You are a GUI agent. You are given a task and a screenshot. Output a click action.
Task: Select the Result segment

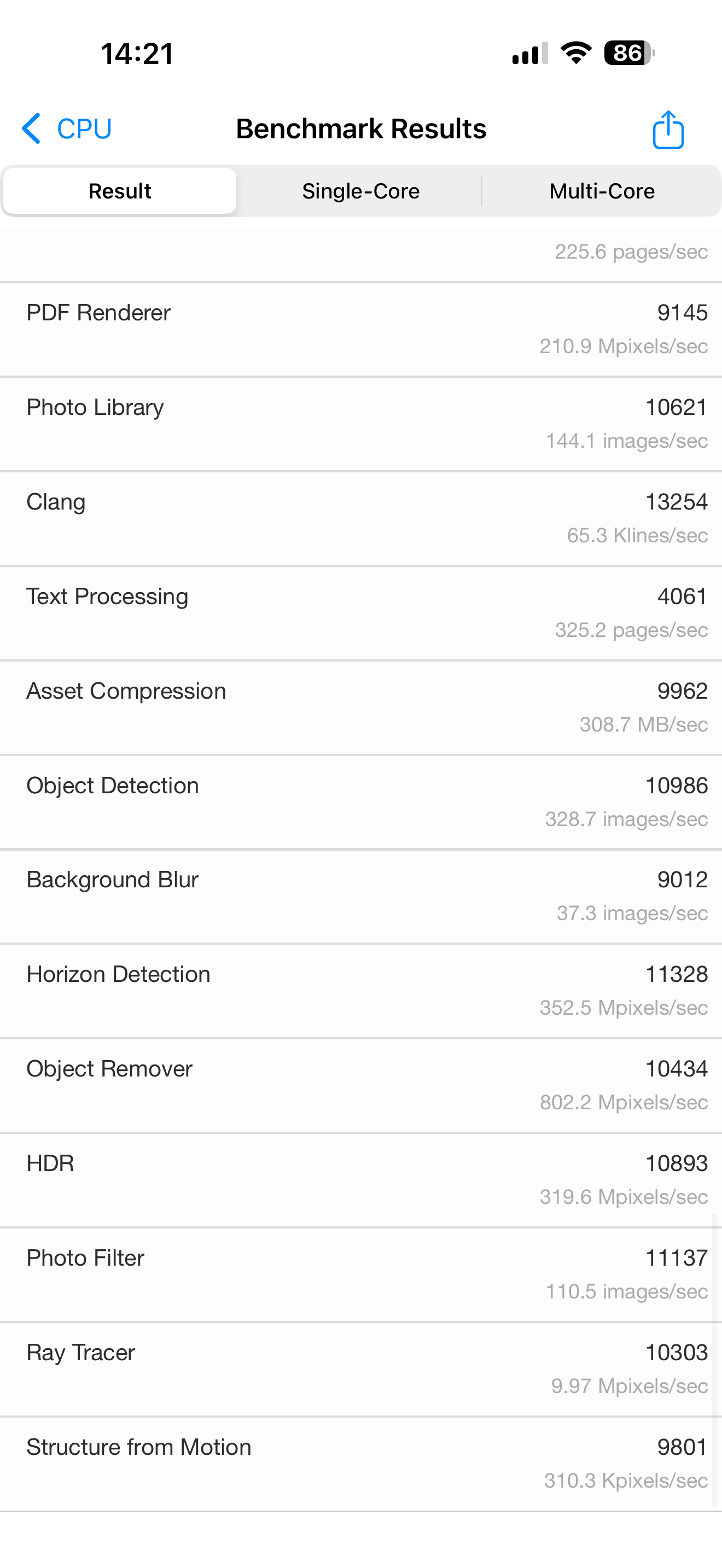pyautogui.click(x=120, y=191)
